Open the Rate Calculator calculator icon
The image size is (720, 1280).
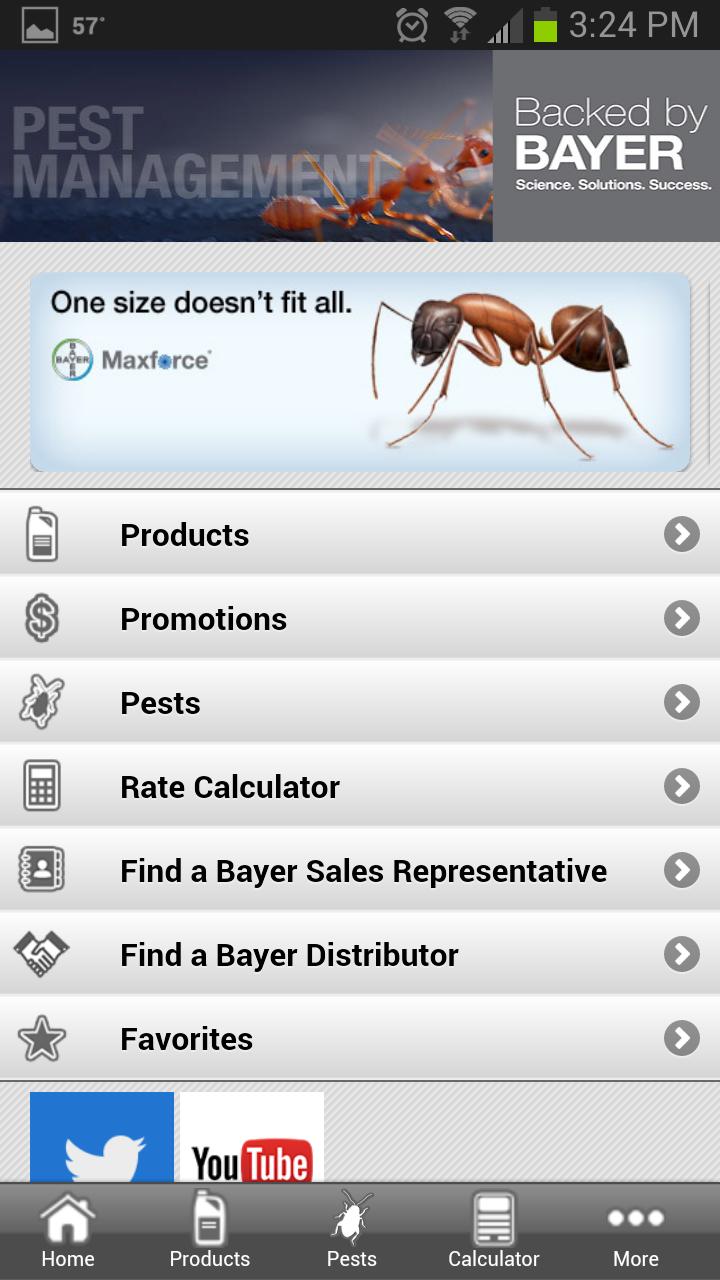[40, 786]
